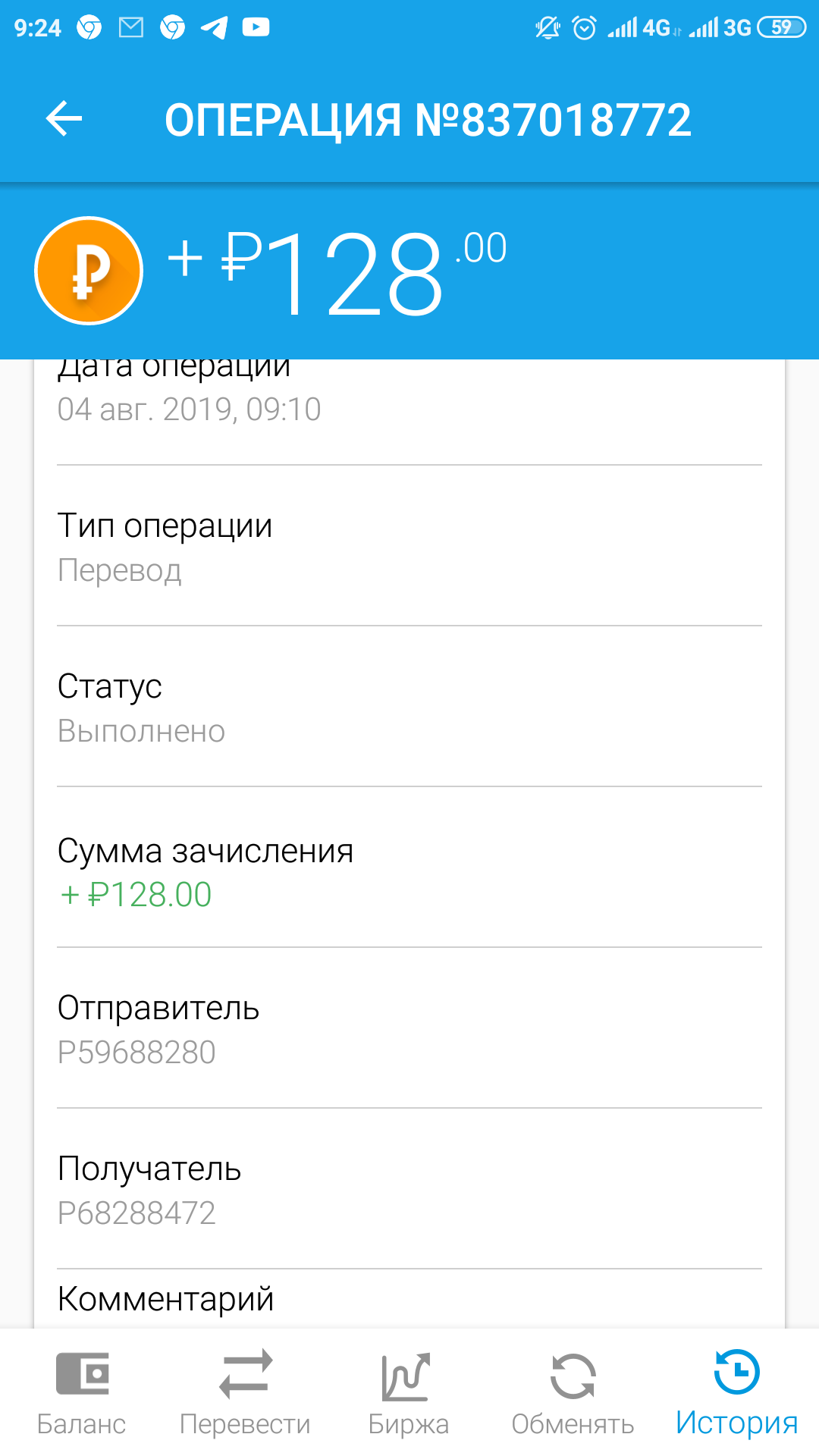The width and height of the screenshot is (819, 1456).
Task: Switch to the Баланс tab
Action: [82, 1392]
